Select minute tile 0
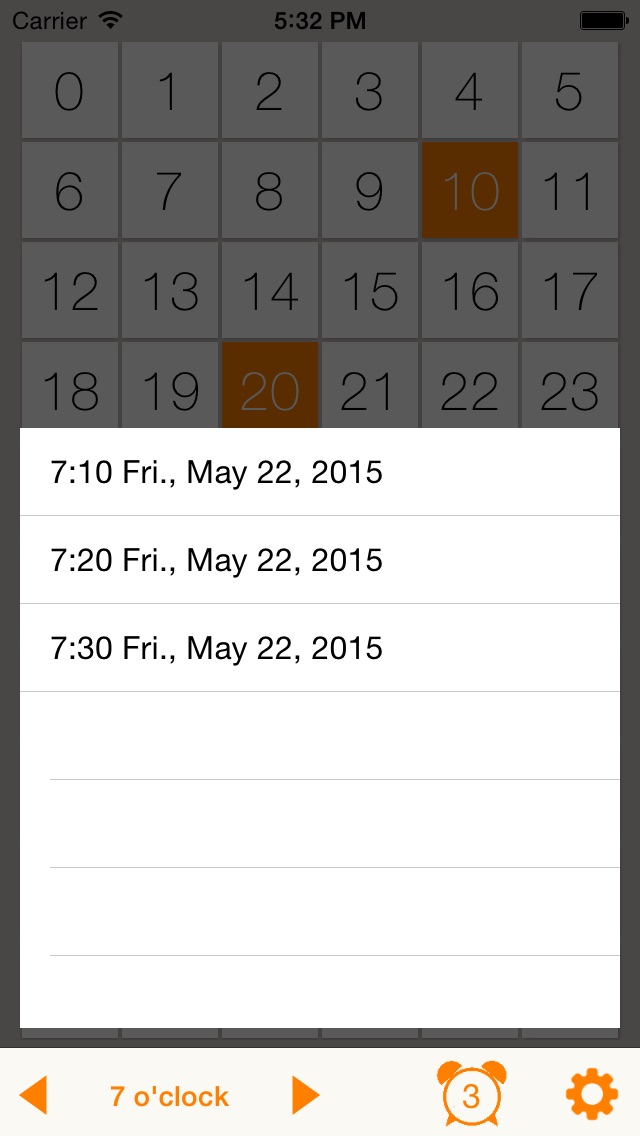 pyautogui.click(x=69, y=91)
